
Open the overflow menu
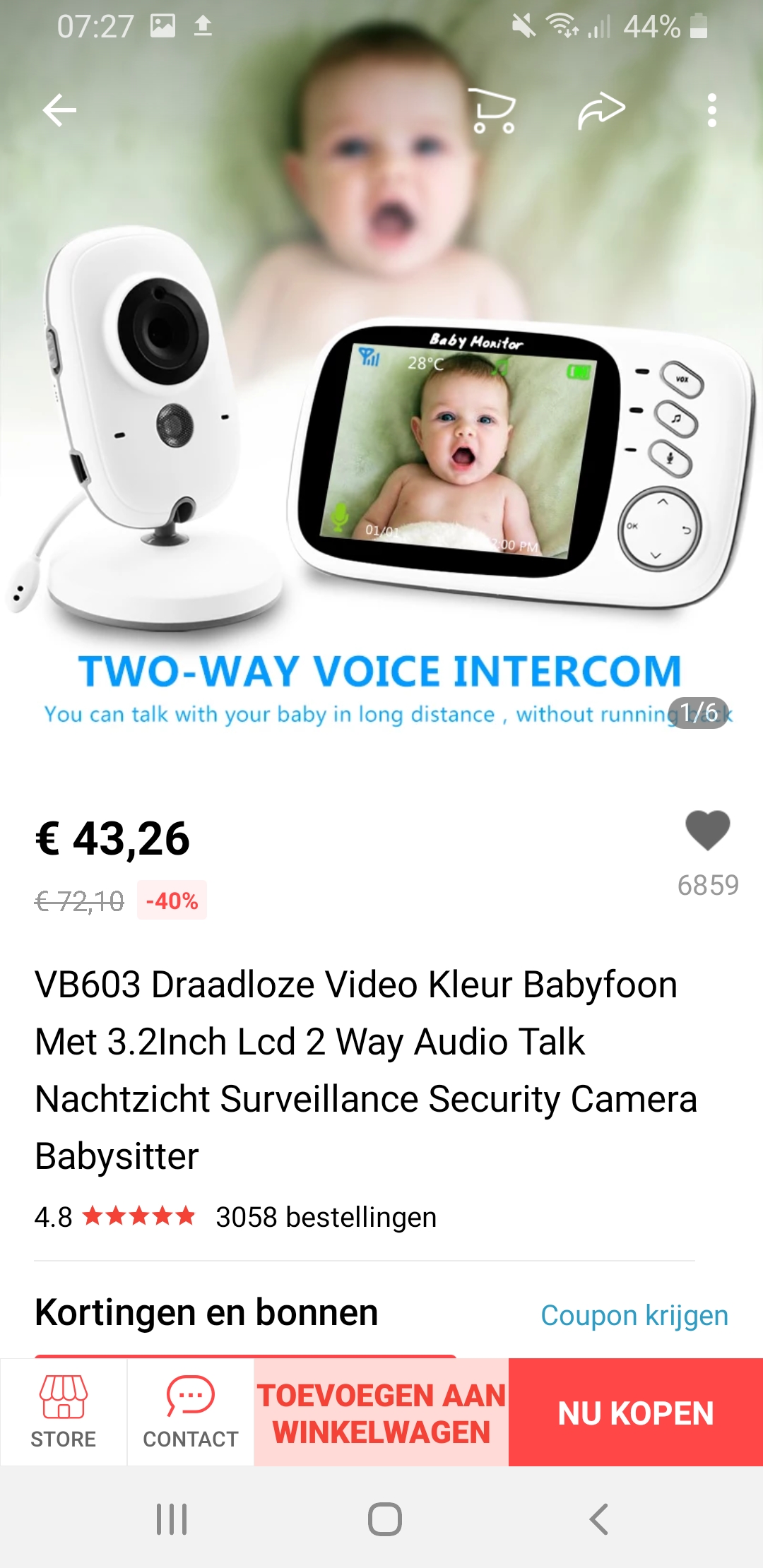(711, 111)
